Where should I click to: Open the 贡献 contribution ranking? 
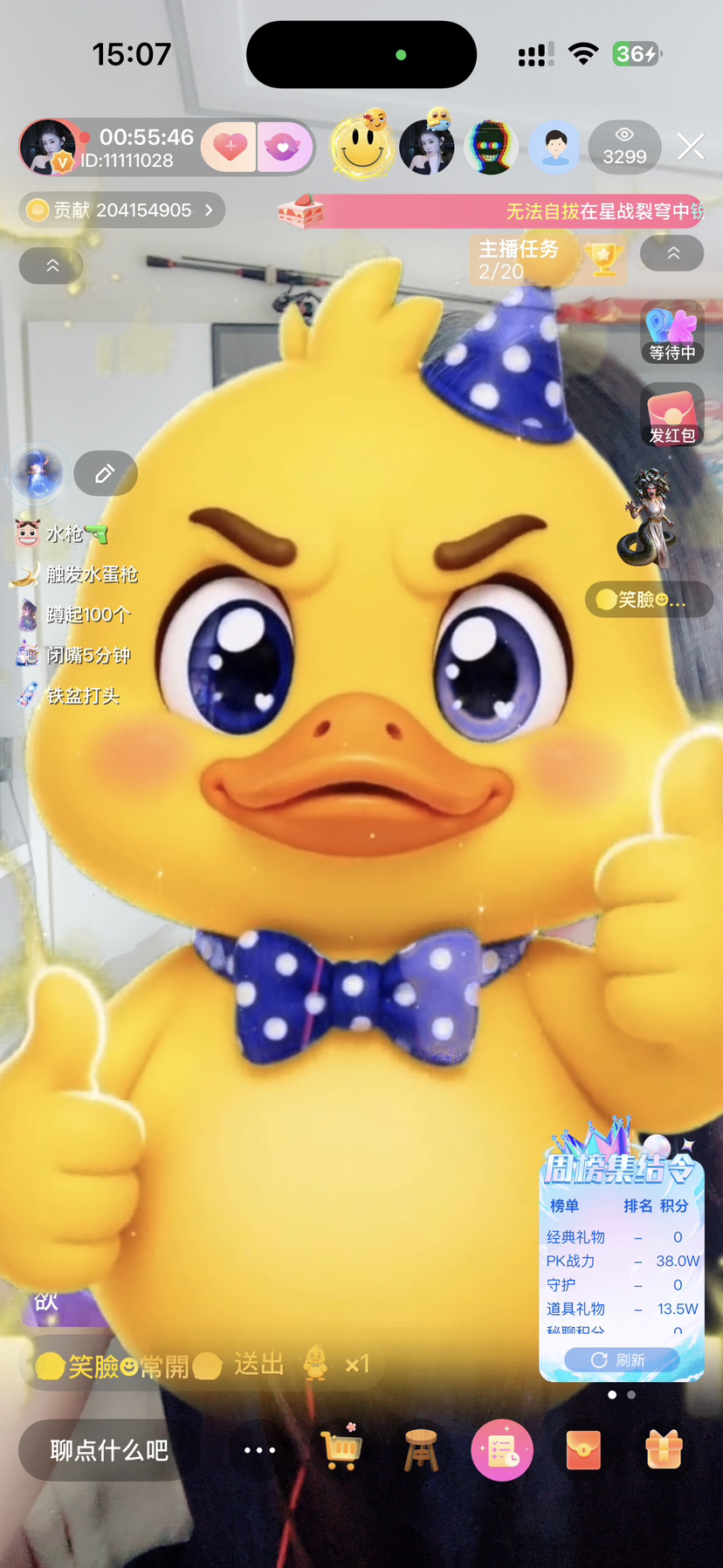click(122, 210)
